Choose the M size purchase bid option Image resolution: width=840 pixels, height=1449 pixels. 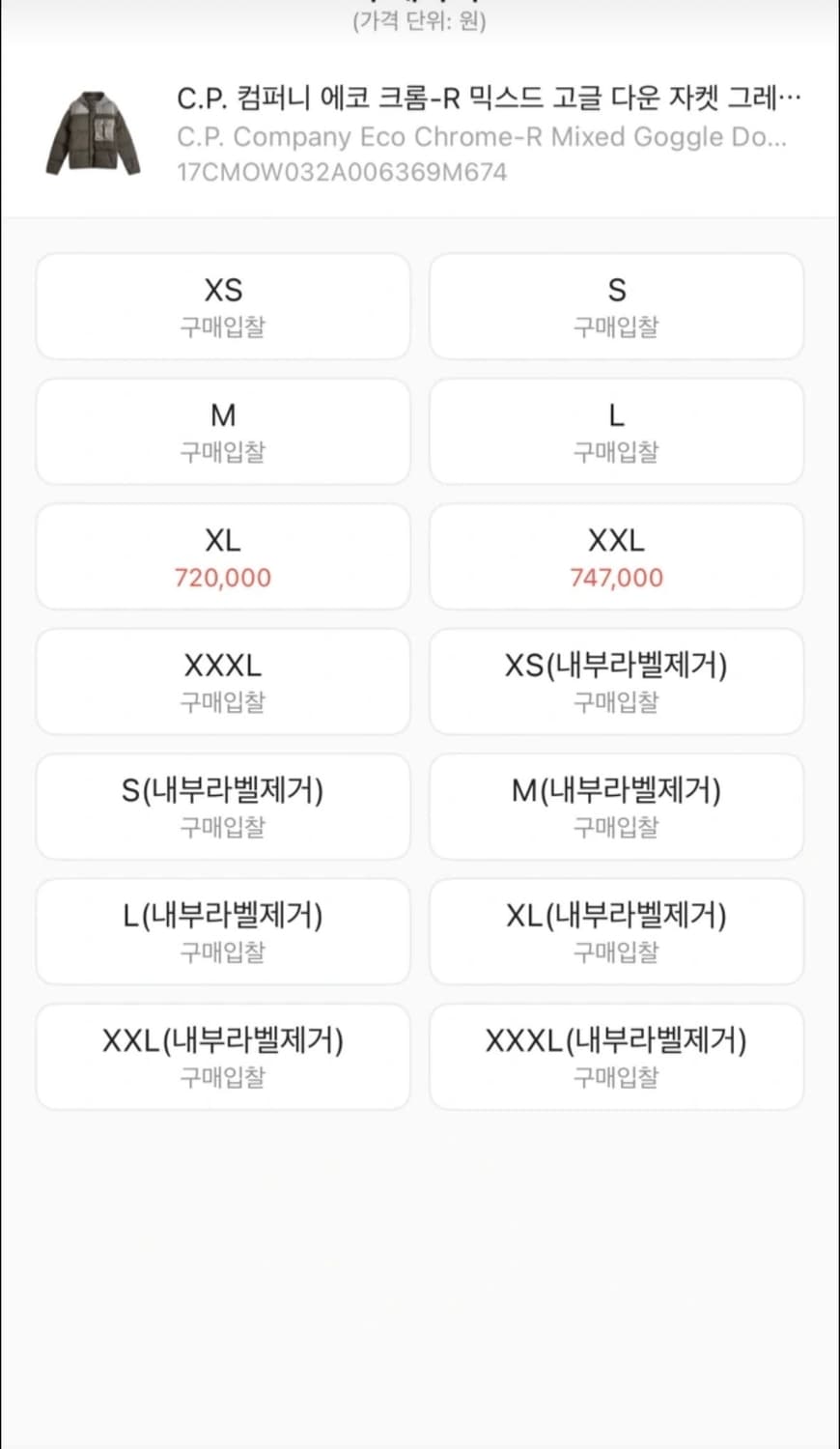(223, 431)
